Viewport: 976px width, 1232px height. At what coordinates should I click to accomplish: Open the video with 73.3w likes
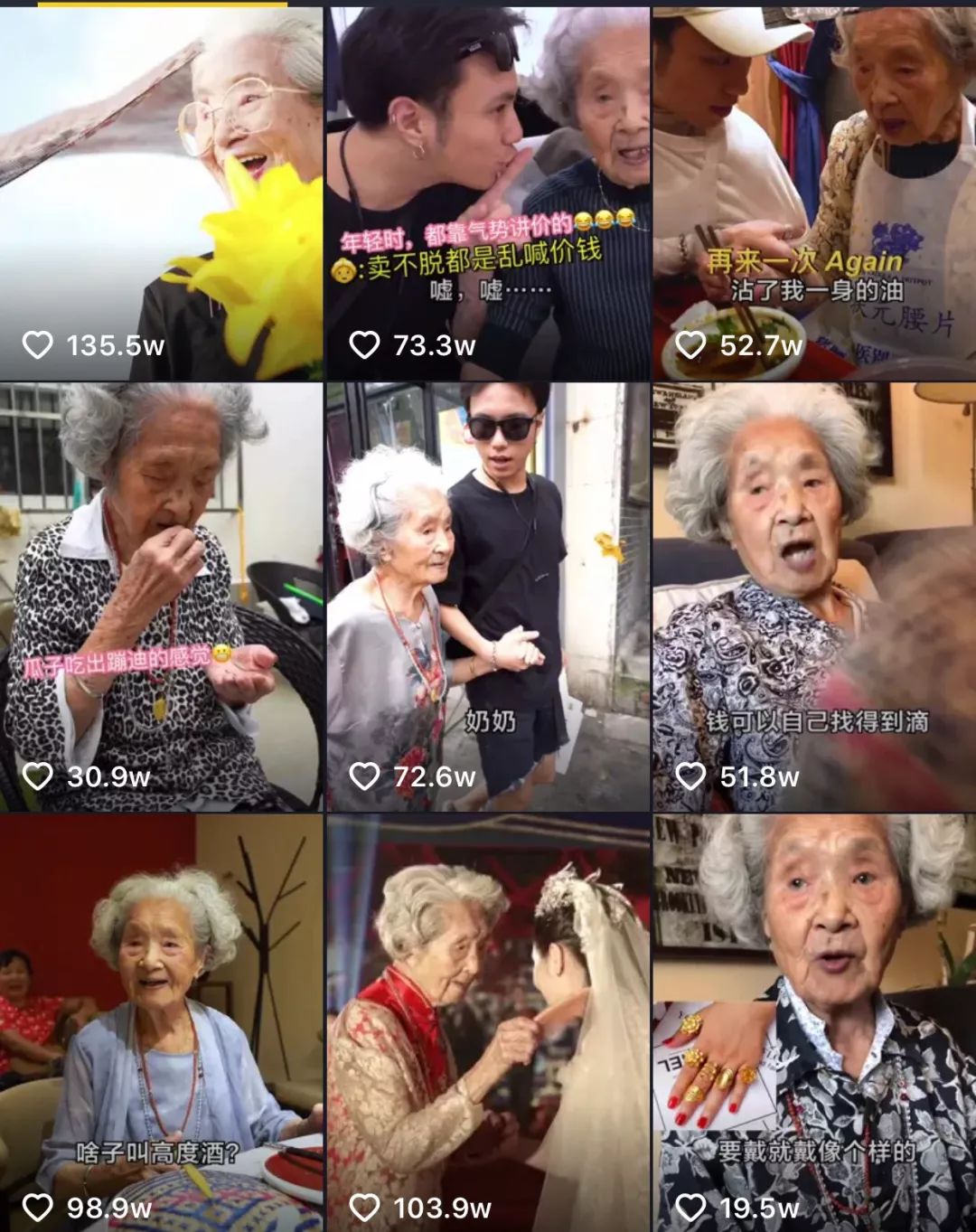(488, 192)
